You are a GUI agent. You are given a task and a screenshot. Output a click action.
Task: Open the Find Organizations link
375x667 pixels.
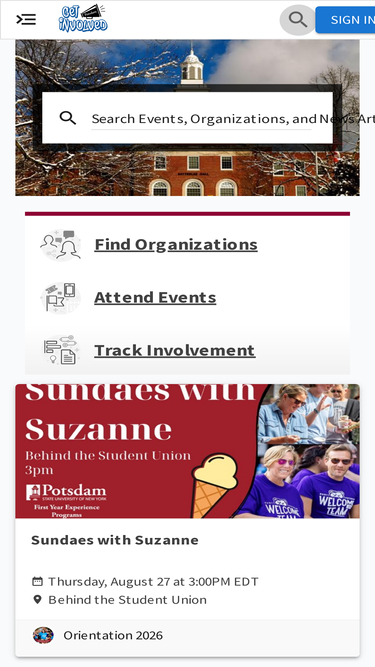pos(176,245)
